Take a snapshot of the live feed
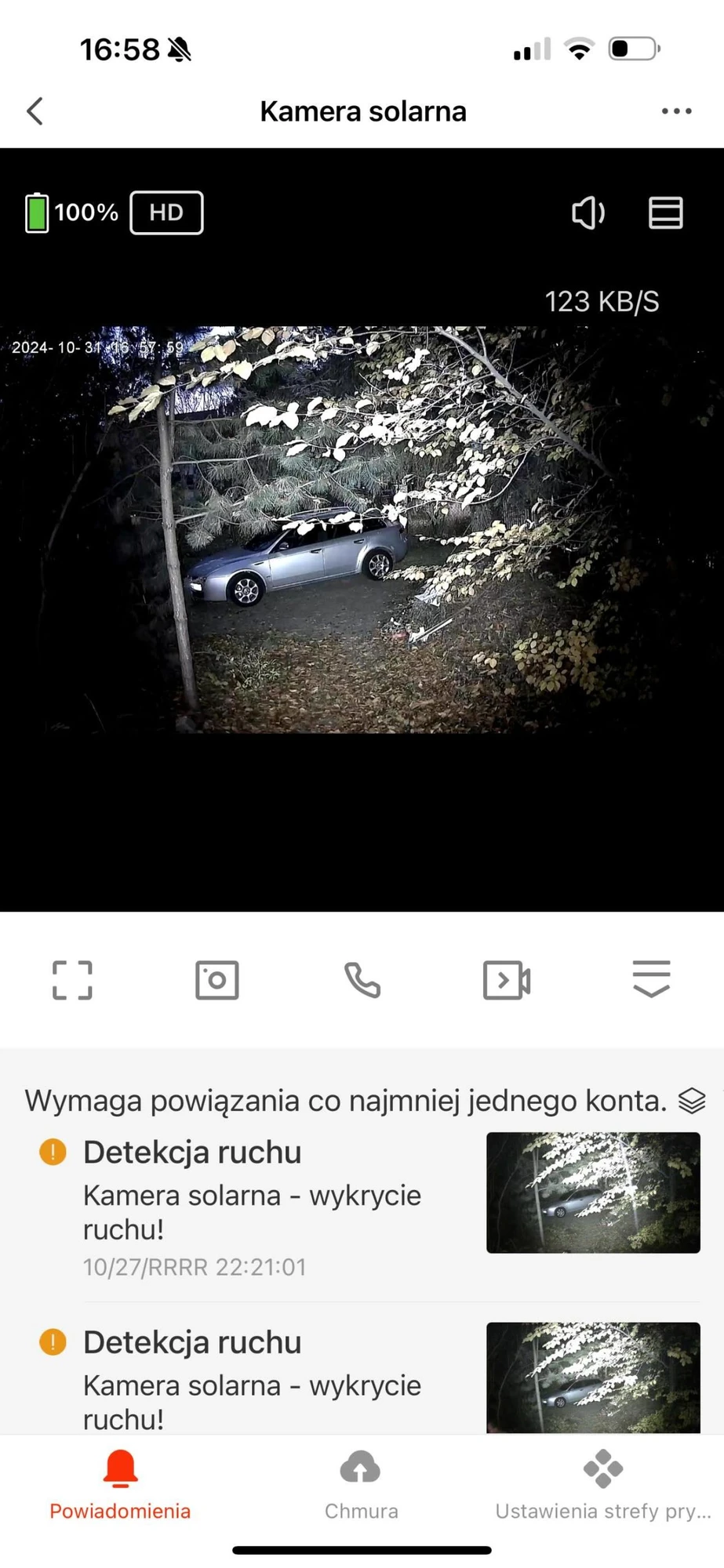Image resolution: width=724 pixels, height=1568 pixels. pos(217,980)
